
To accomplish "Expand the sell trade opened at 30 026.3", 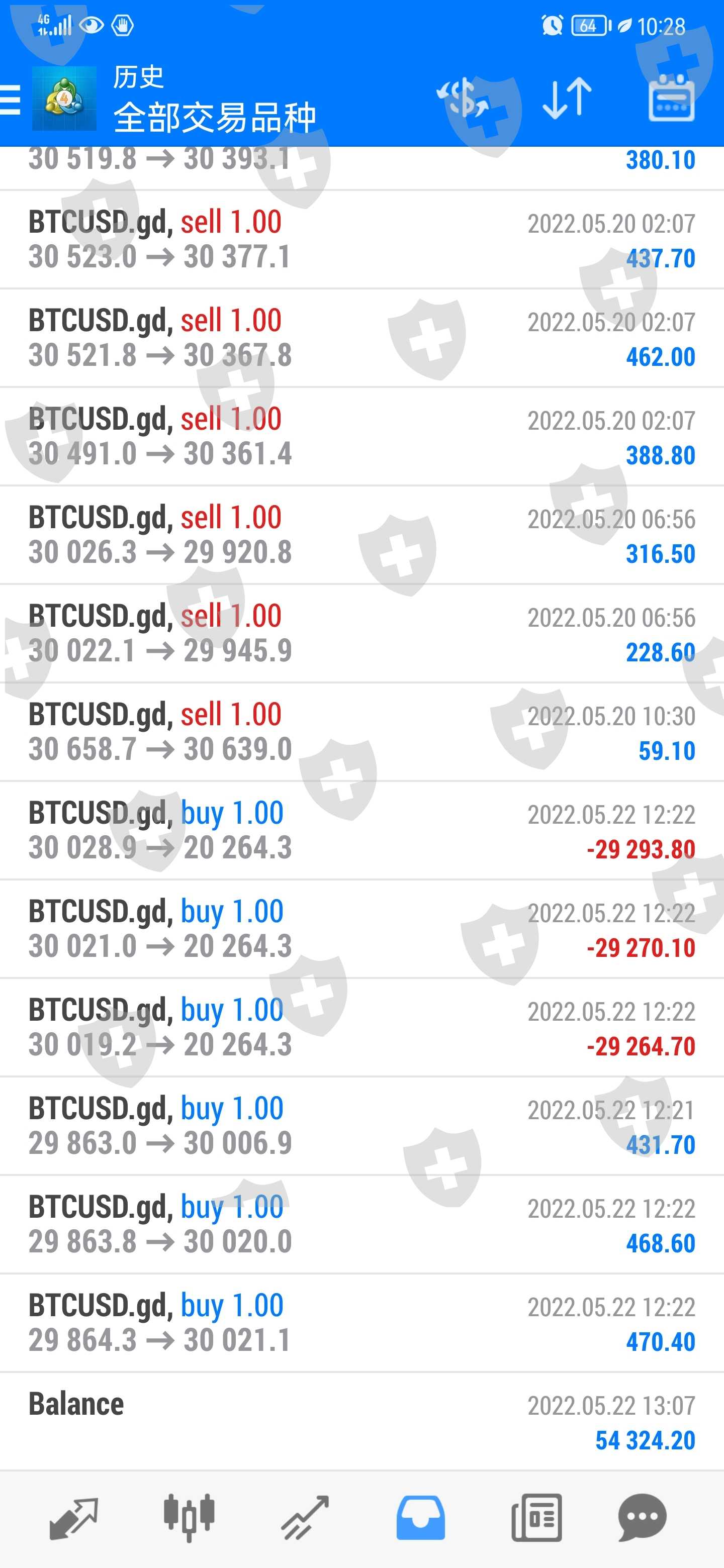I will (x=361, y=535).
